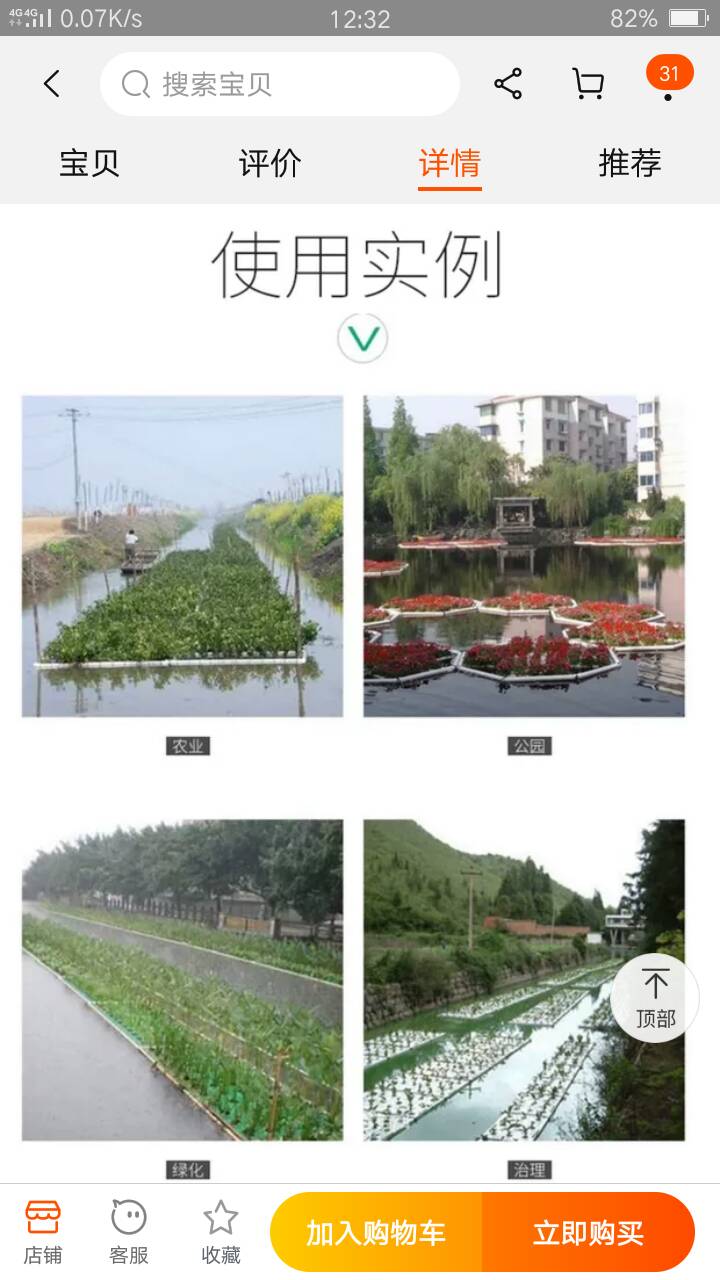Share this product
720x1280 pixels.
point(508,84)
